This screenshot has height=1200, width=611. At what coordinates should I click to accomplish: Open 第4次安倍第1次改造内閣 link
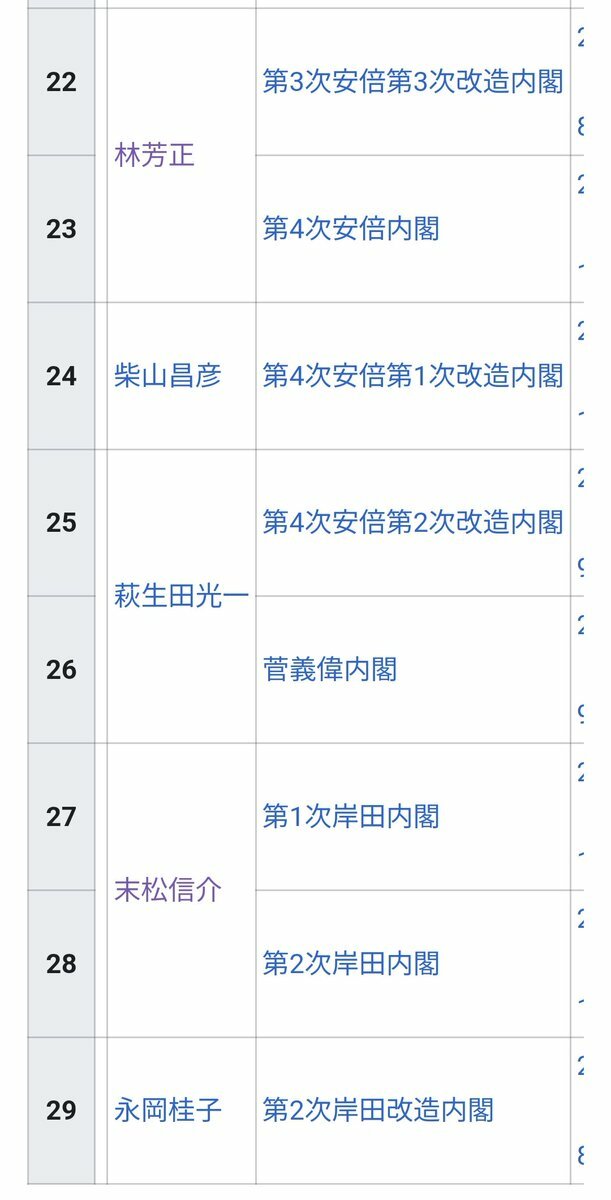click(413, 376)
